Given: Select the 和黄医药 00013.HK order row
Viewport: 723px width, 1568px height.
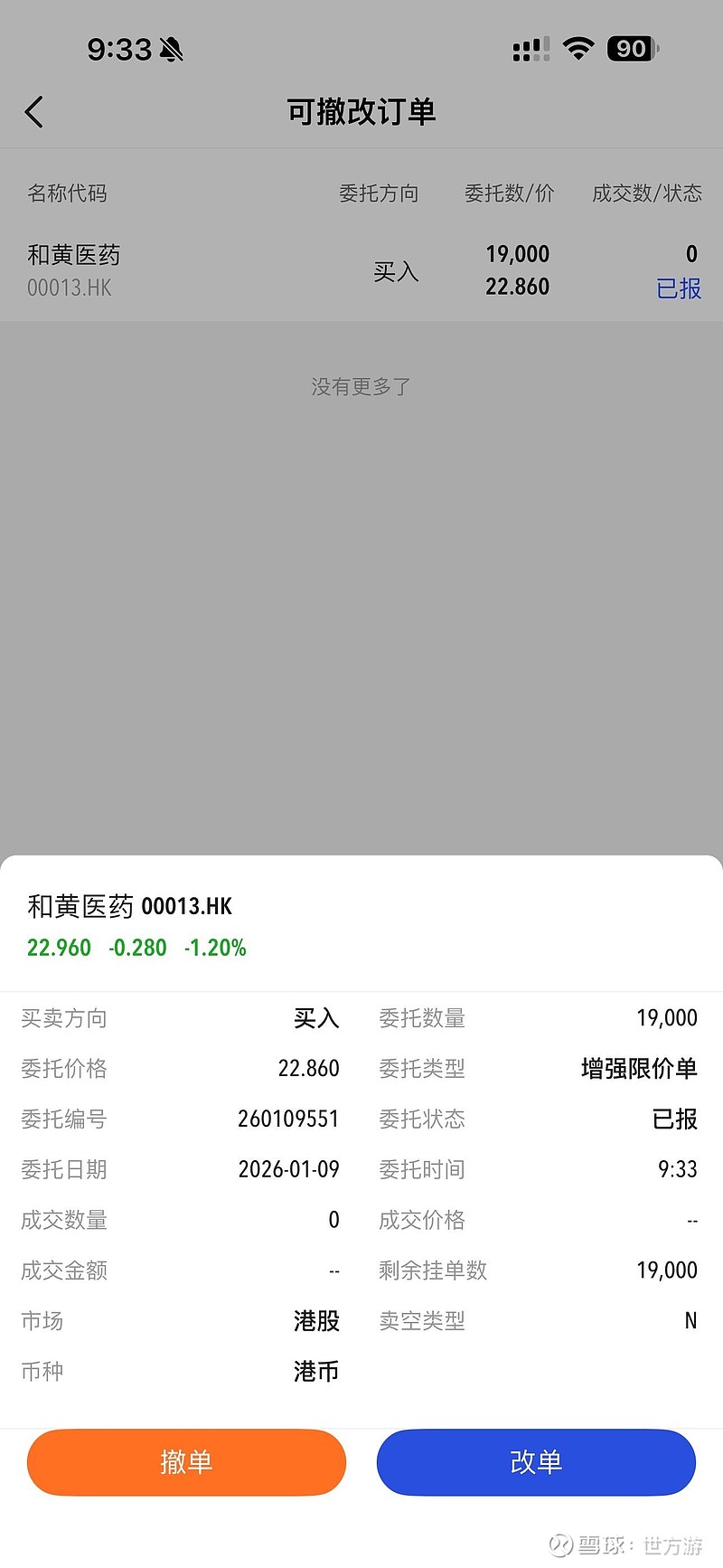Looking at the screenshot, I should pos(361,271).
